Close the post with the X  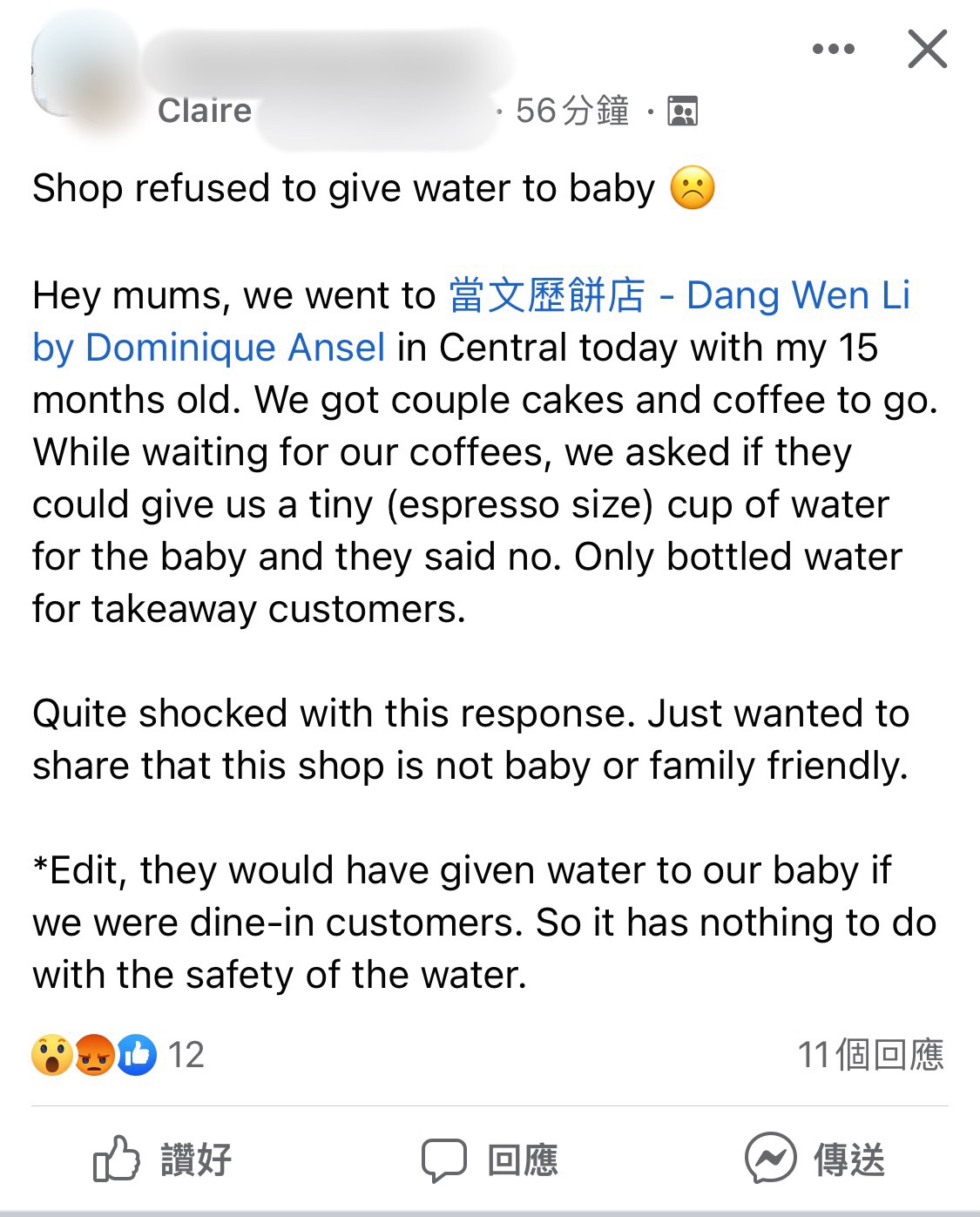tap(927, 49)
